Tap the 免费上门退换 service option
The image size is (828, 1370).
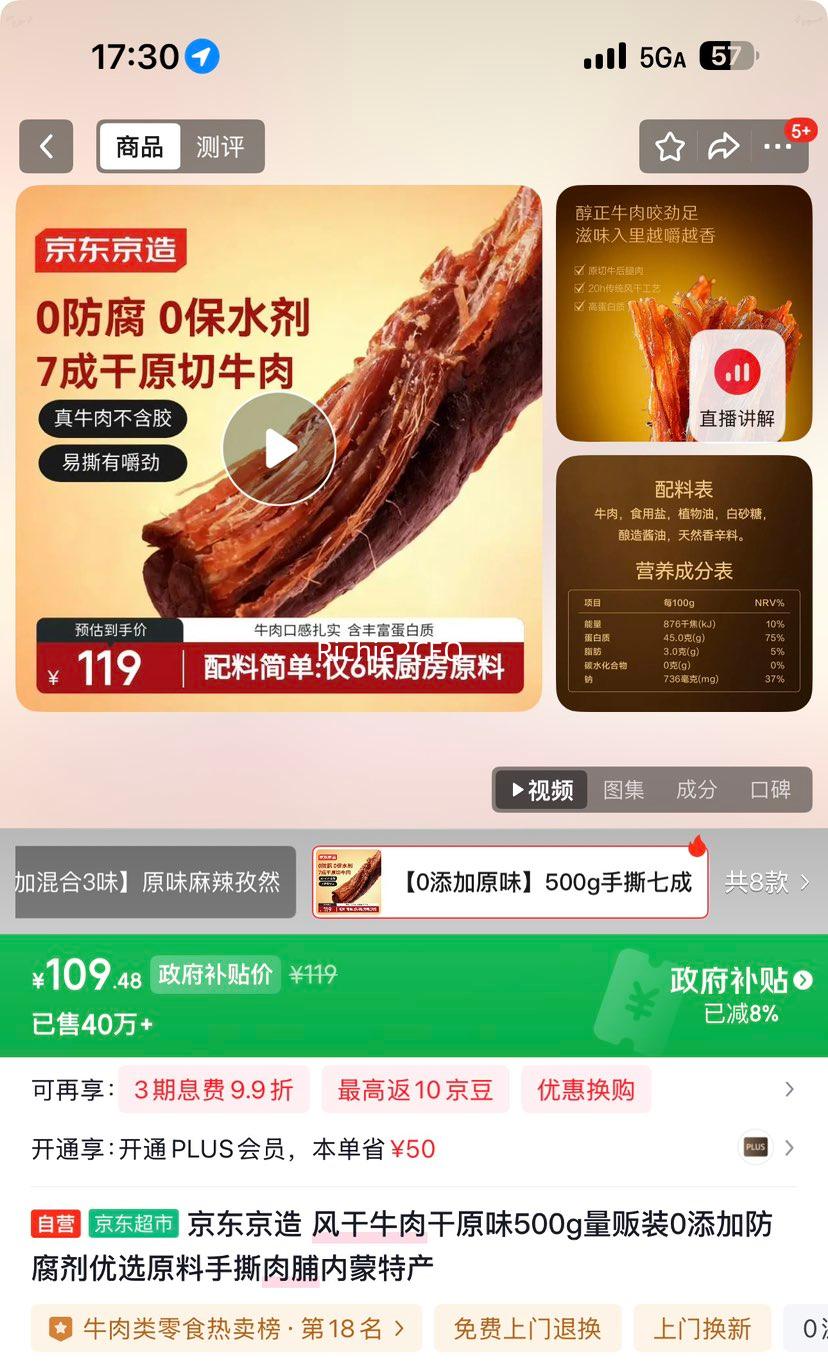tap(528, 1327)
